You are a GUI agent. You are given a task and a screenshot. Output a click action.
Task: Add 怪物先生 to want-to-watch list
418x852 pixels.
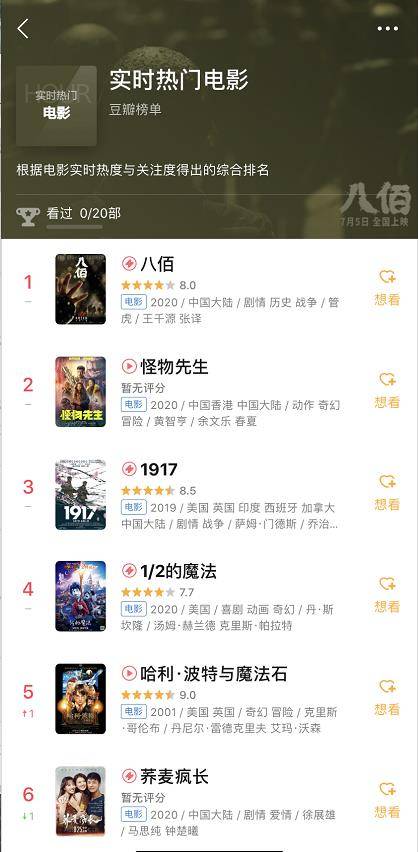(387, 391)
